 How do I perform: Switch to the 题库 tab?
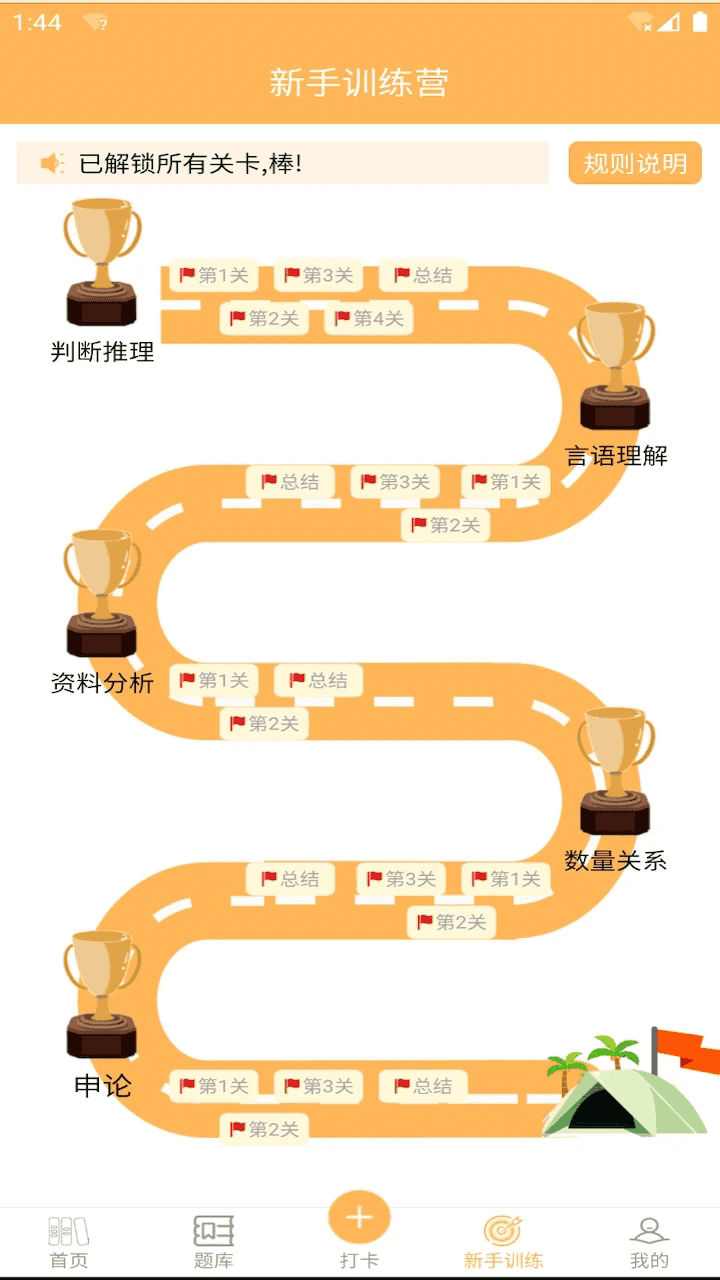click(213, 1243)
